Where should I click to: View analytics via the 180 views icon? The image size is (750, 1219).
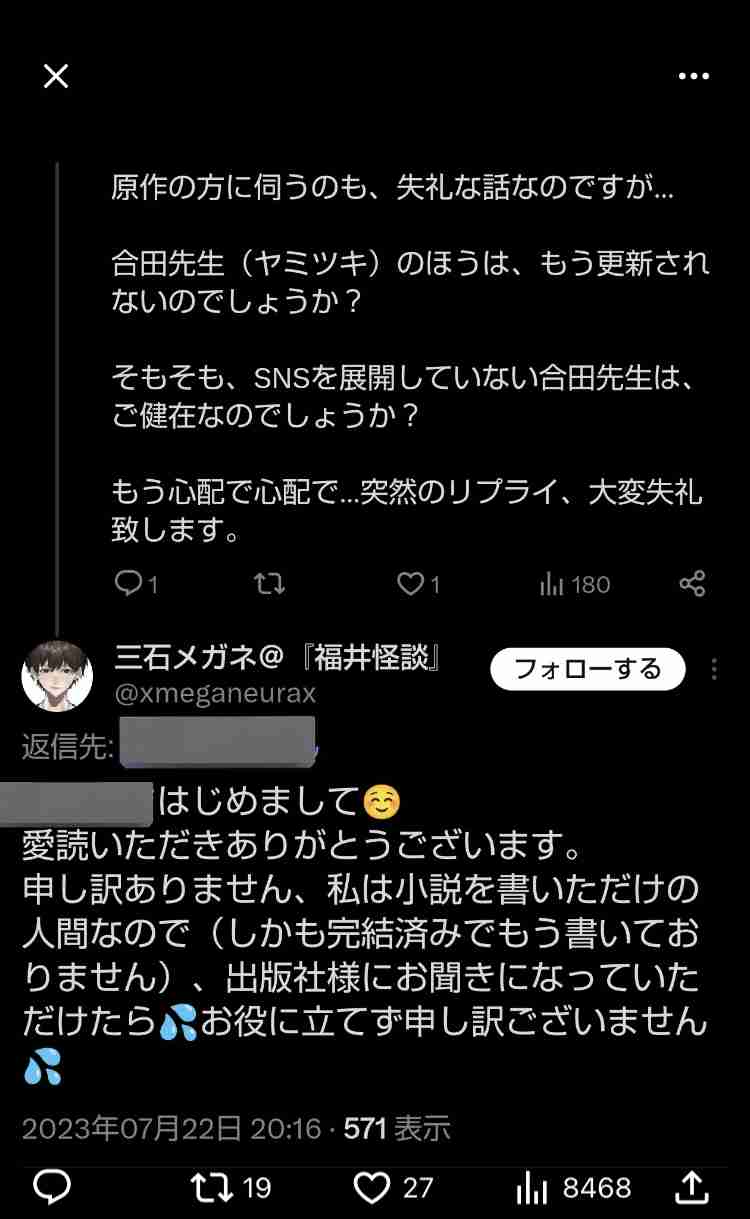(x=553, y=583)
